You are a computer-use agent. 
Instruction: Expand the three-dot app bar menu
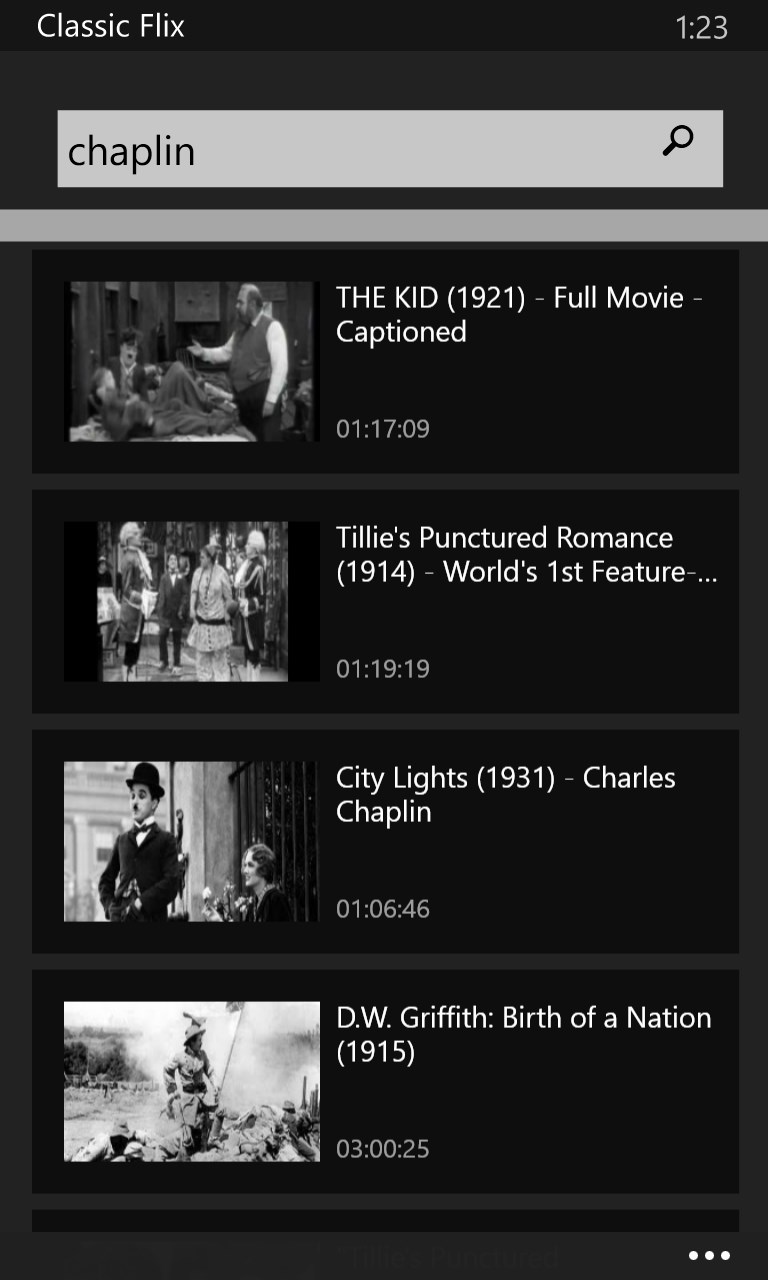(709, 1256)
